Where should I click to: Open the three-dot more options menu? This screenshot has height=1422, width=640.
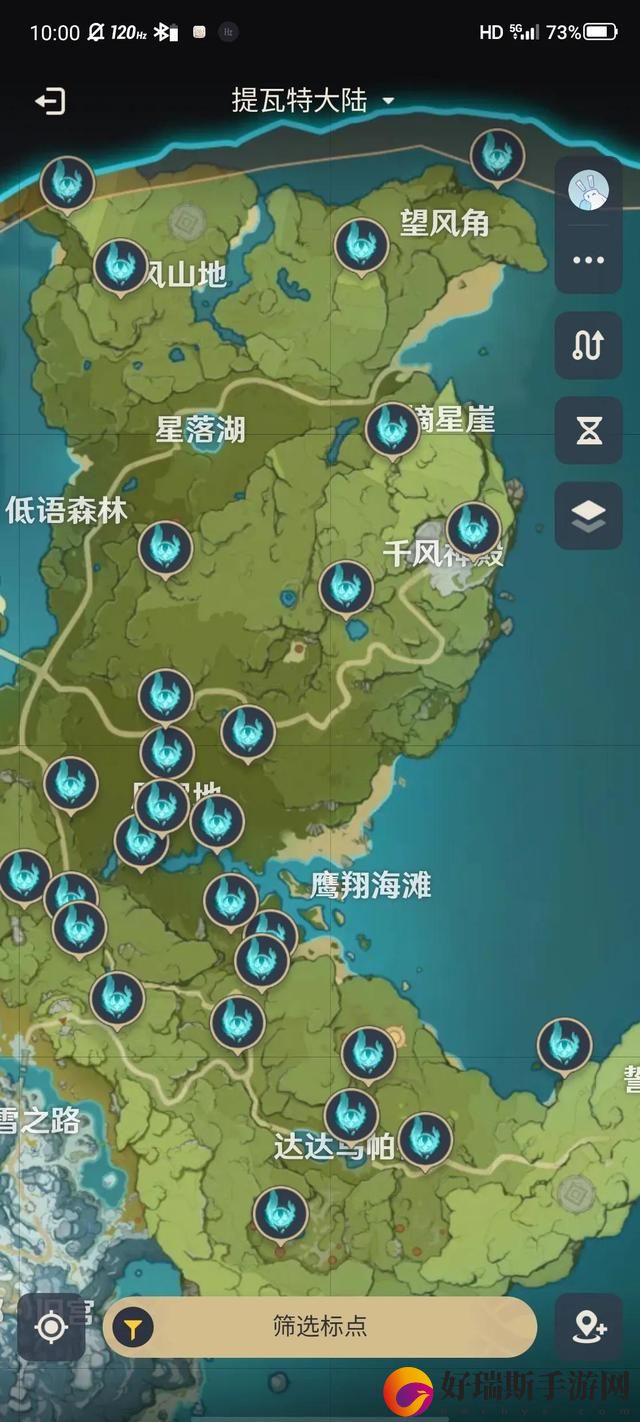(x=588, y=260)
